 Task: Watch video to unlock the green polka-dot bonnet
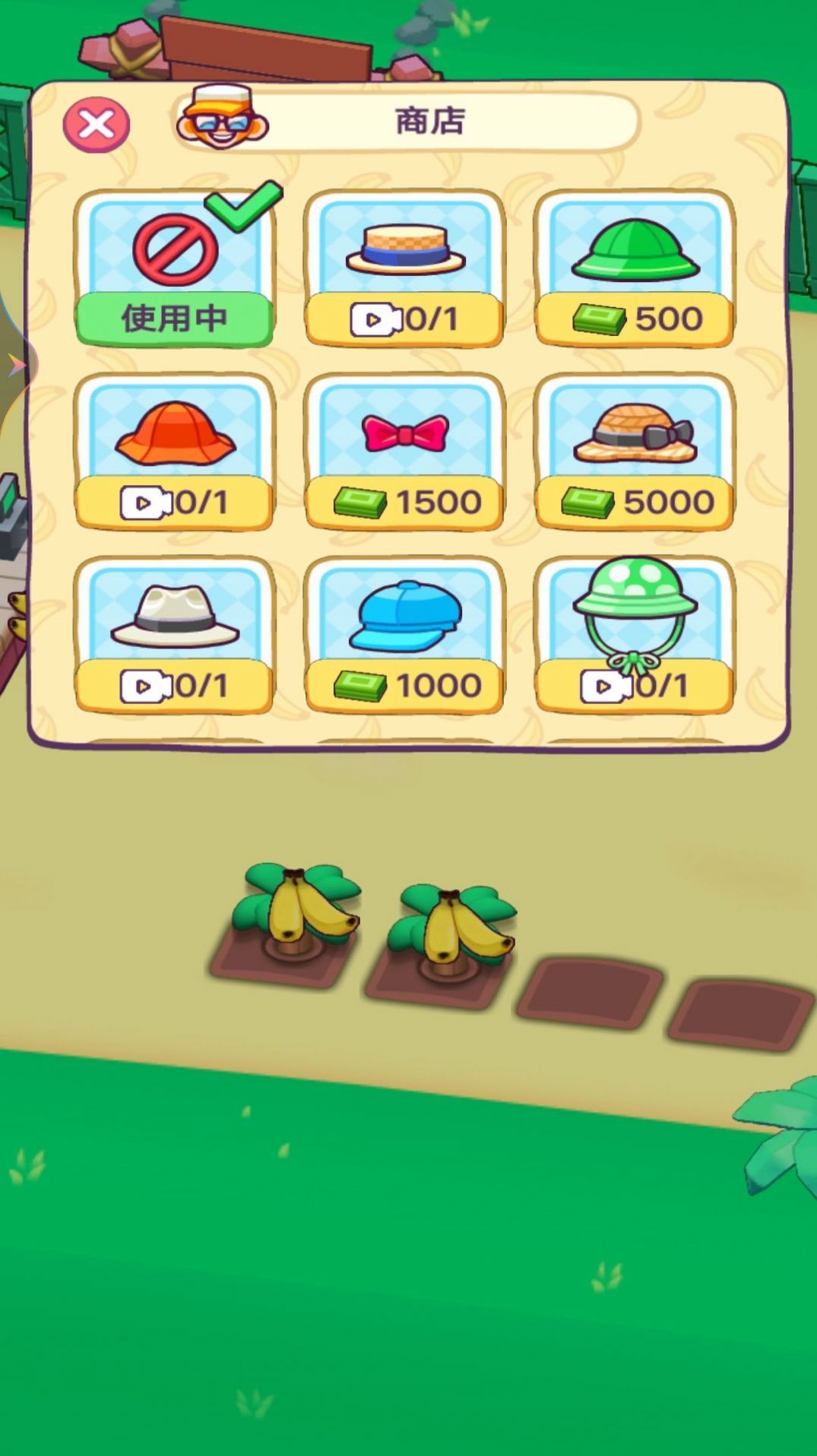pyautogui.click(x=635, y=686)
